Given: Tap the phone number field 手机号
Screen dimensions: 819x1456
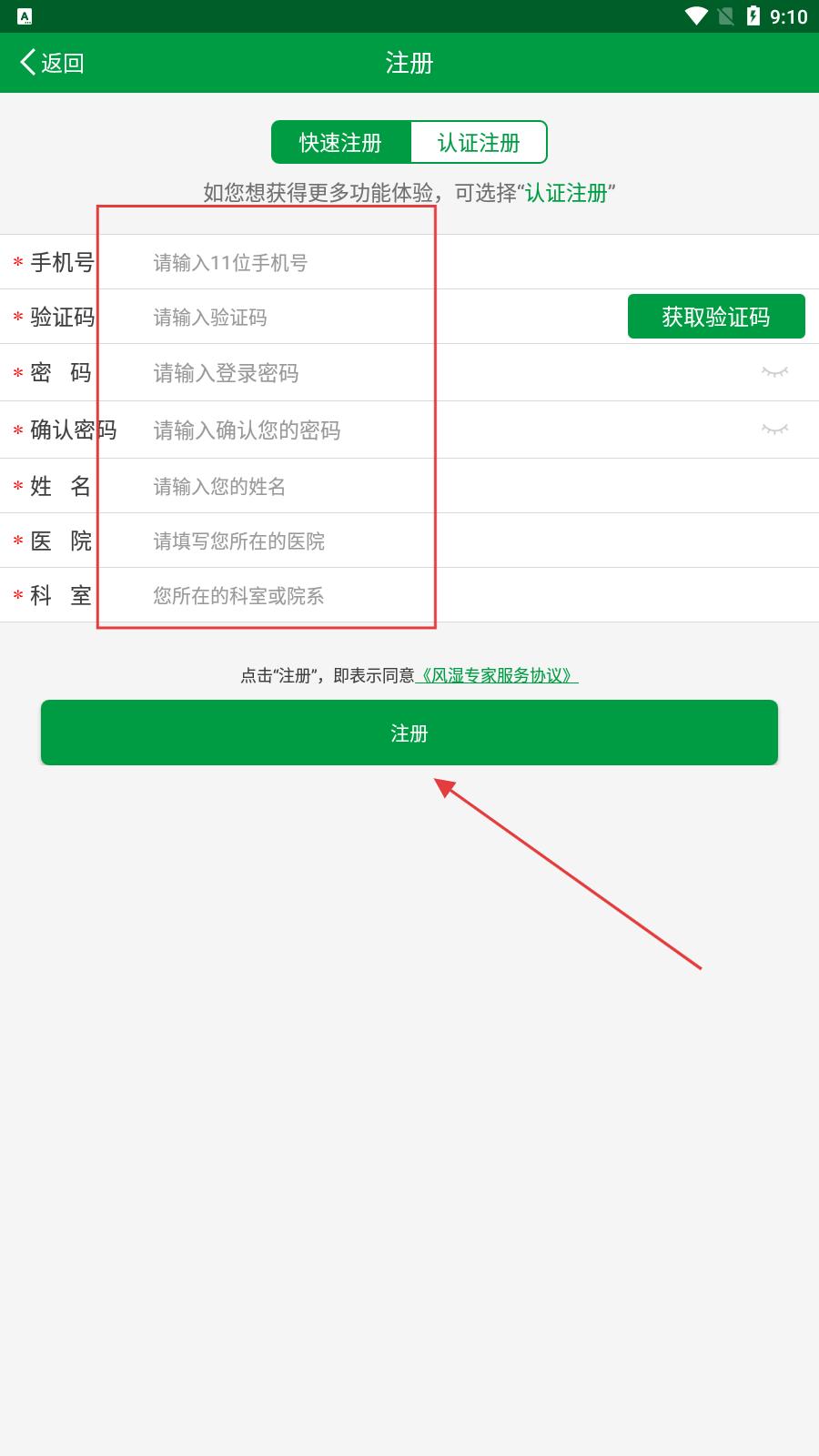Looking at the screenshot, I should click(x=364, y=263).
